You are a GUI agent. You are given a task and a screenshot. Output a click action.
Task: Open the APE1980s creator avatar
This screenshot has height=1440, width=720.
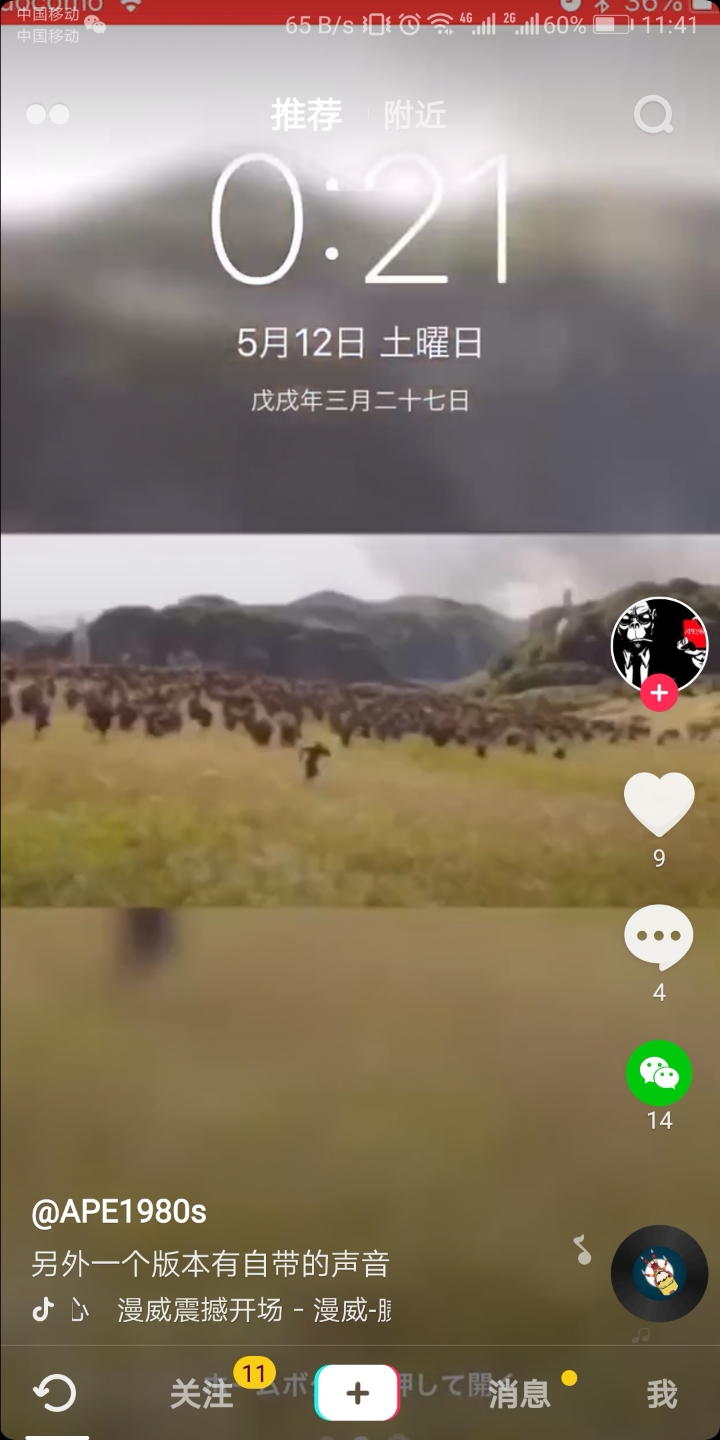pos(659,642)
